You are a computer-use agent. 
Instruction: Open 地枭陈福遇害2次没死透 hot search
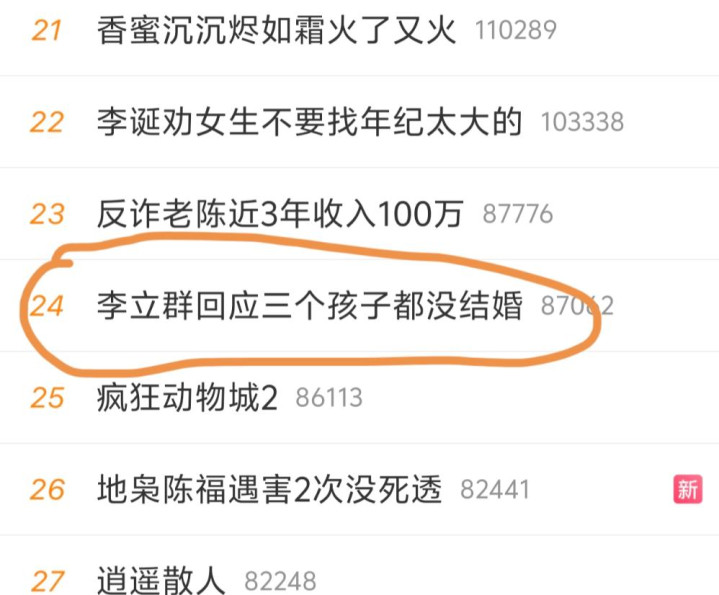(269, 490)
